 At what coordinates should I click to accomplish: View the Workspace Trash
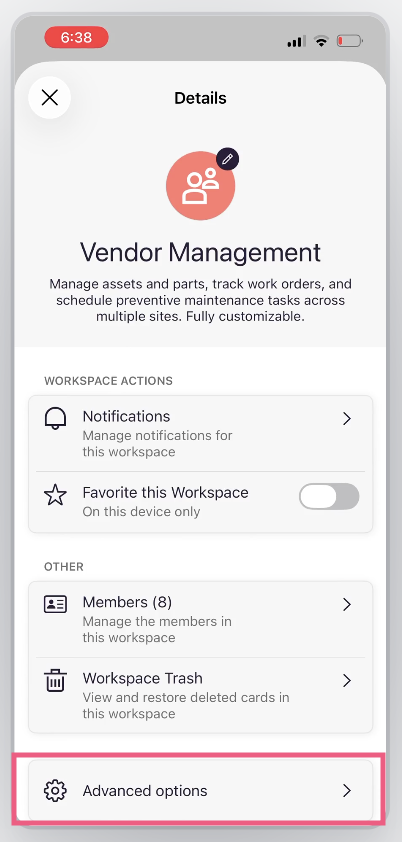200,695
